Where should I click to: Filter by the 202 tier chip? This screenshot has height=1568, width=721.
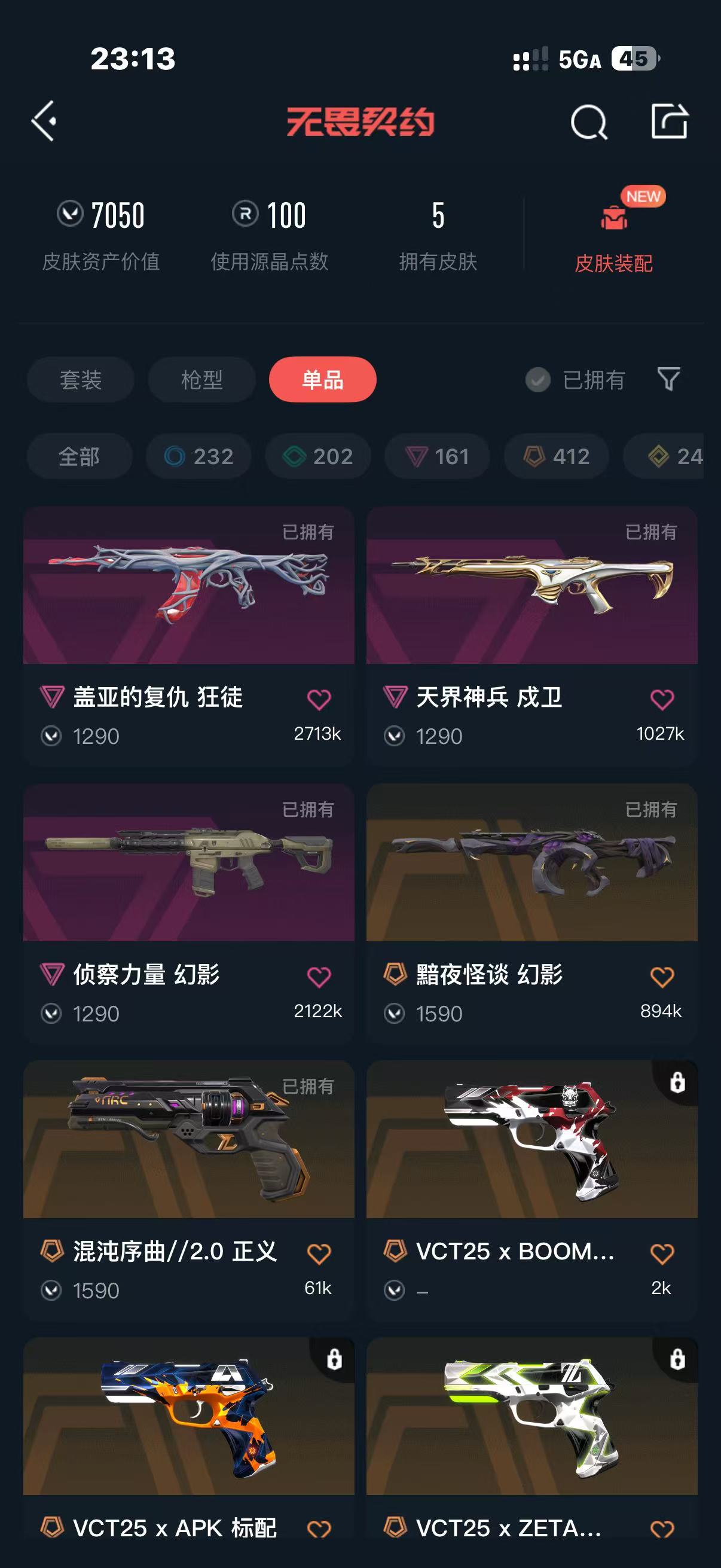click(318, 456)
